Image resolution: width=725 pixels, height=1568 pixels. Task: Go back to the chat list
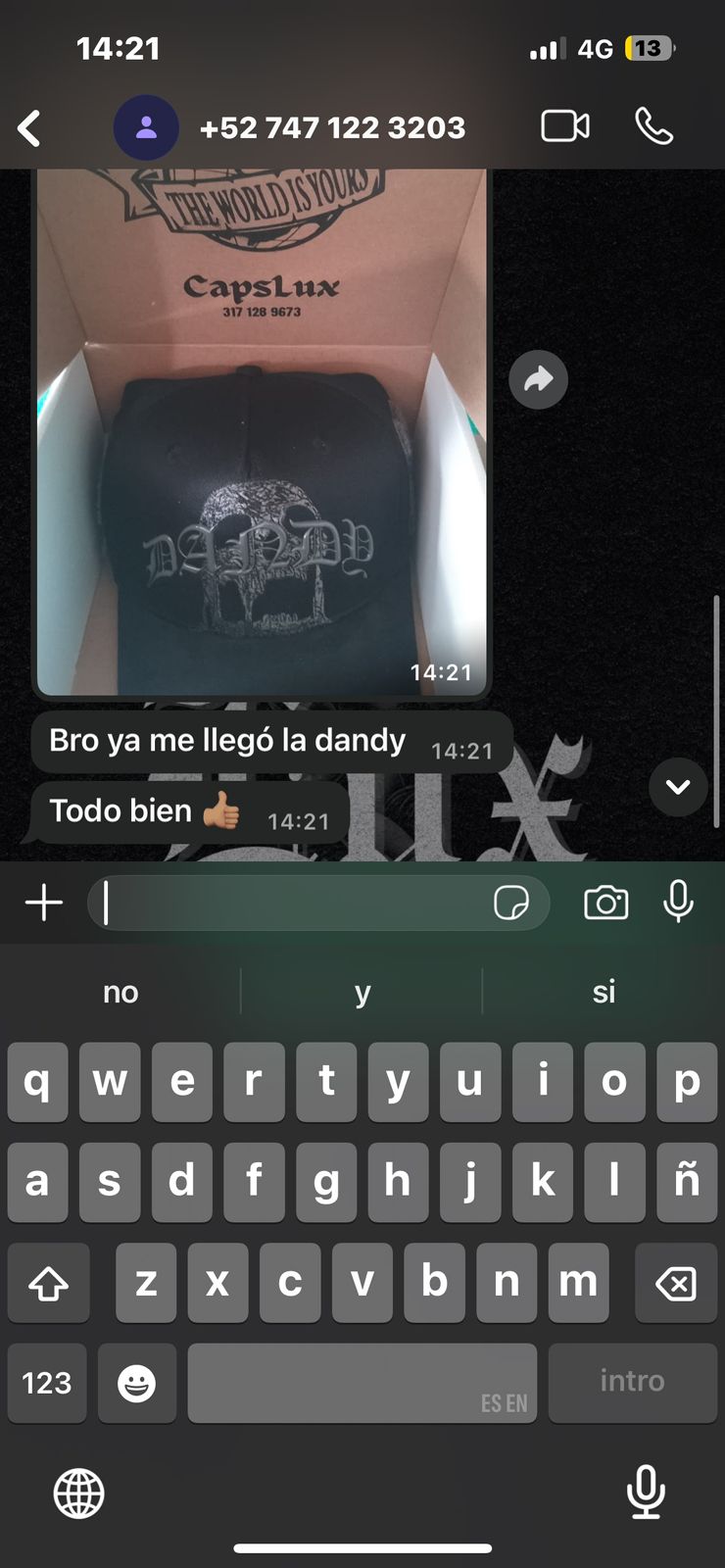click(29, 128)
